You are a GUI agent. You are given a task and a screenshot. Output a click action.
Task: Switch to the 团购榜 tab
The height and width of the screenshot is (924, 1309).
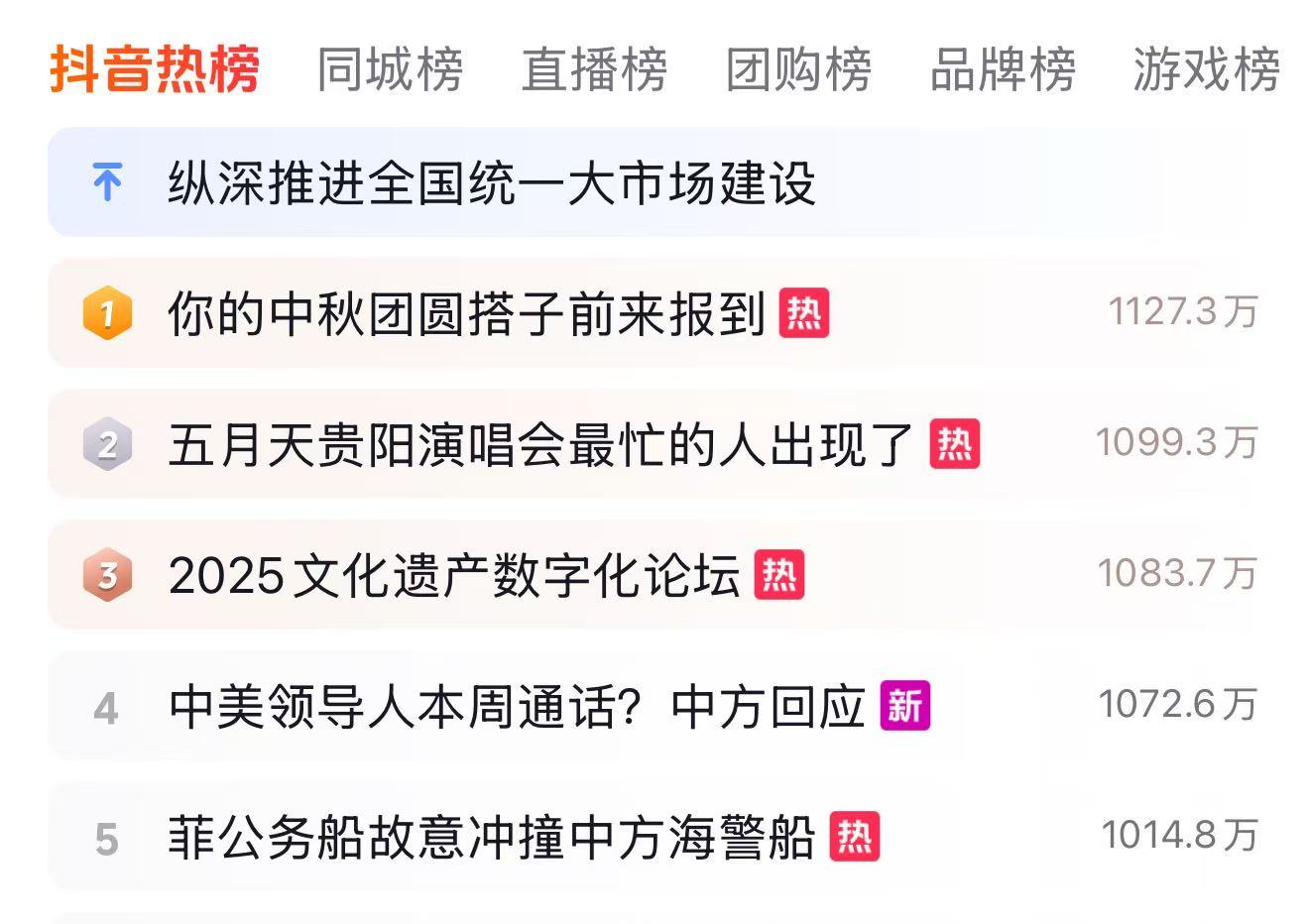798,69
